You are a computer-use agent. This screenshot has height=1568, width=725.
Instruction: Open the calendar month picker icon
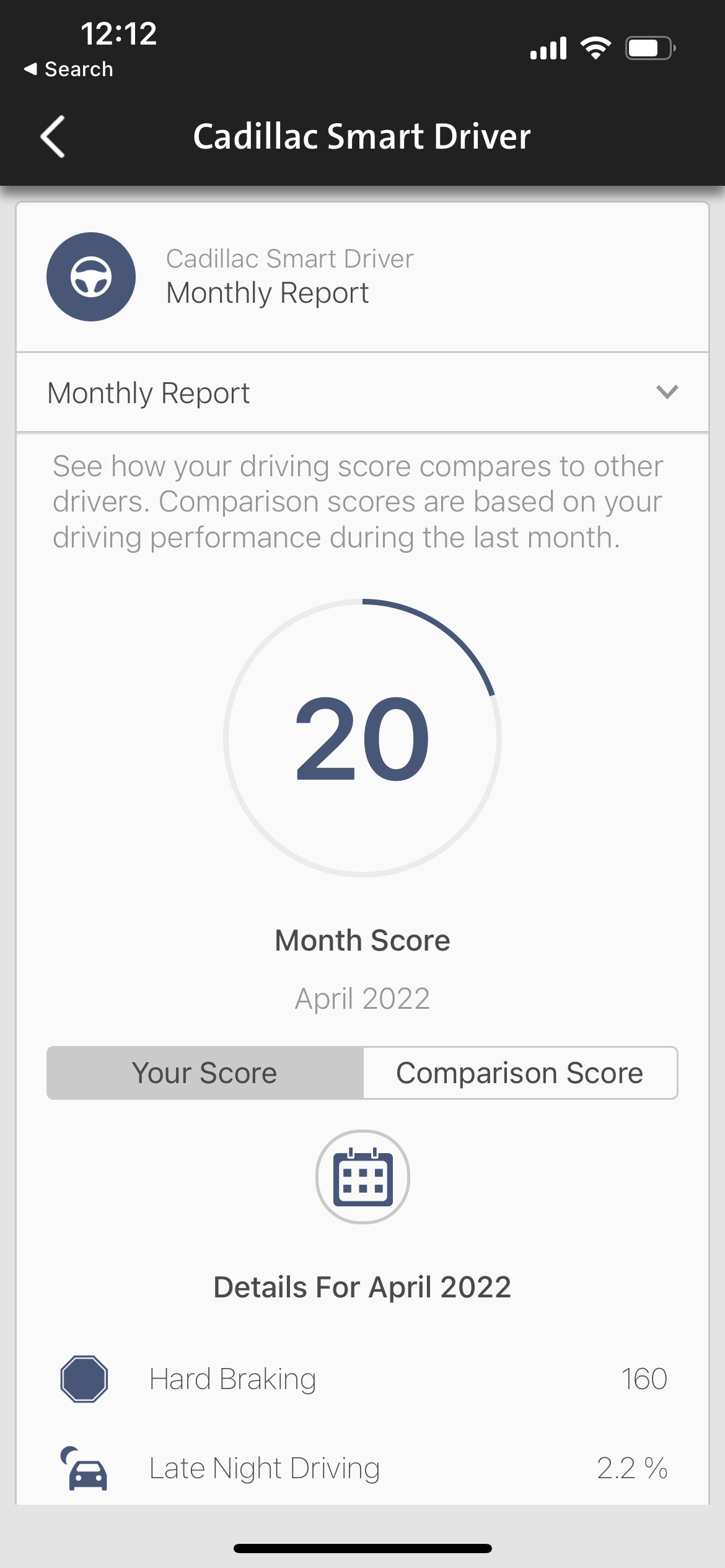[362, 1177]
